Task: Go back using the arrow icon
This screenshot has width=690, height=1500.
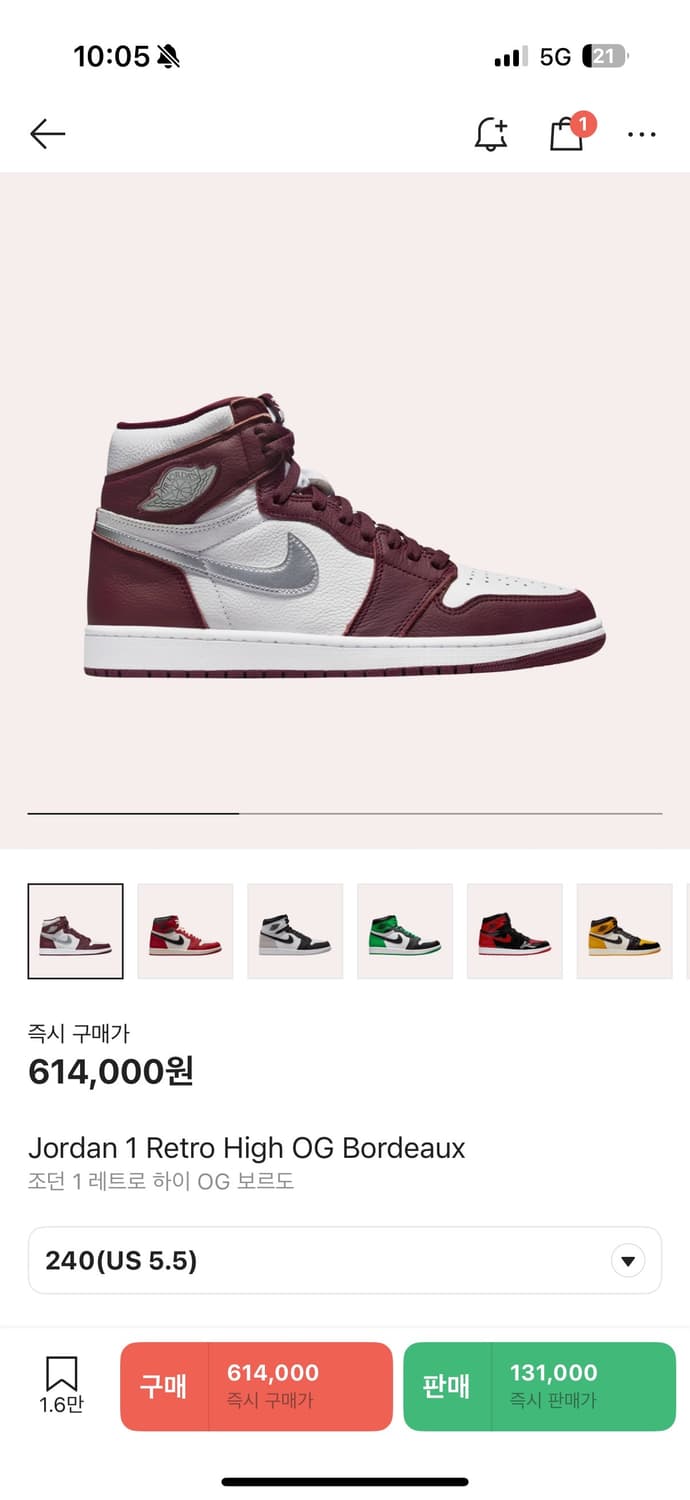Action: 47,134
